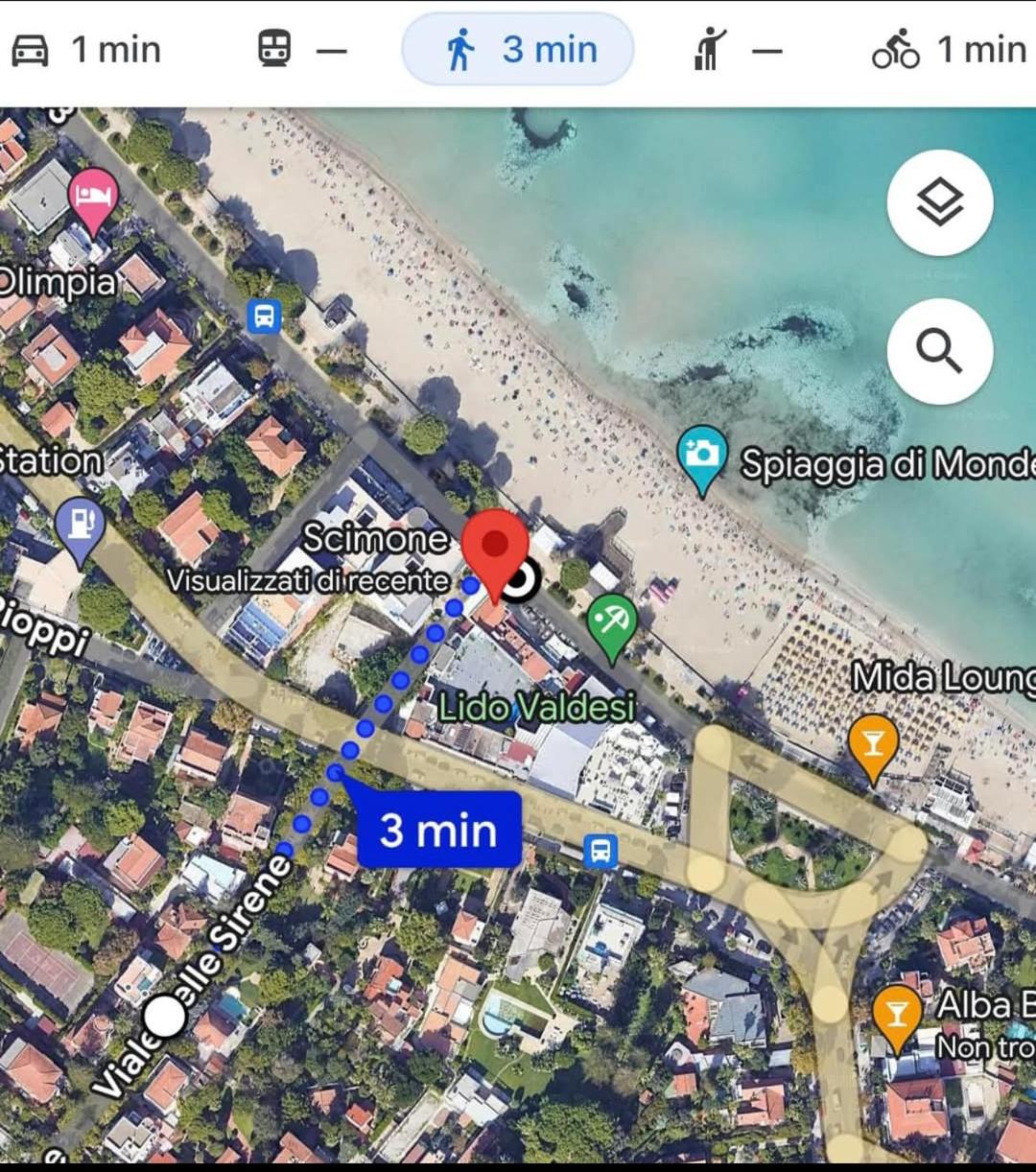Tap the bus stop near the beach promenade
Screen dimensions: 1036x1172
point(264,316)
